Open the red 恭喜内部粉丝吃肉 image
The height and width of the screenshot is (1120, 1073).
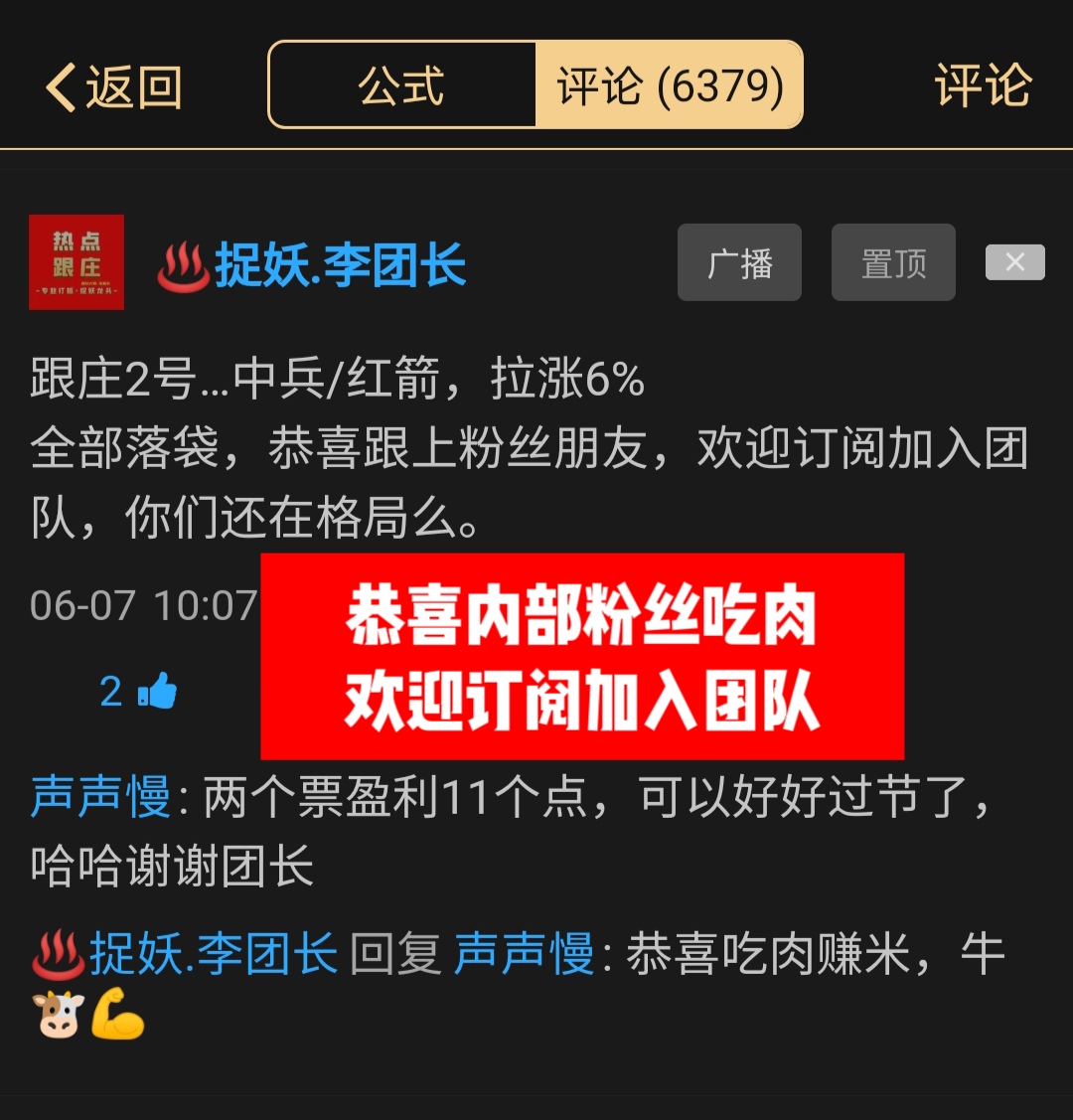pos(582,656)
